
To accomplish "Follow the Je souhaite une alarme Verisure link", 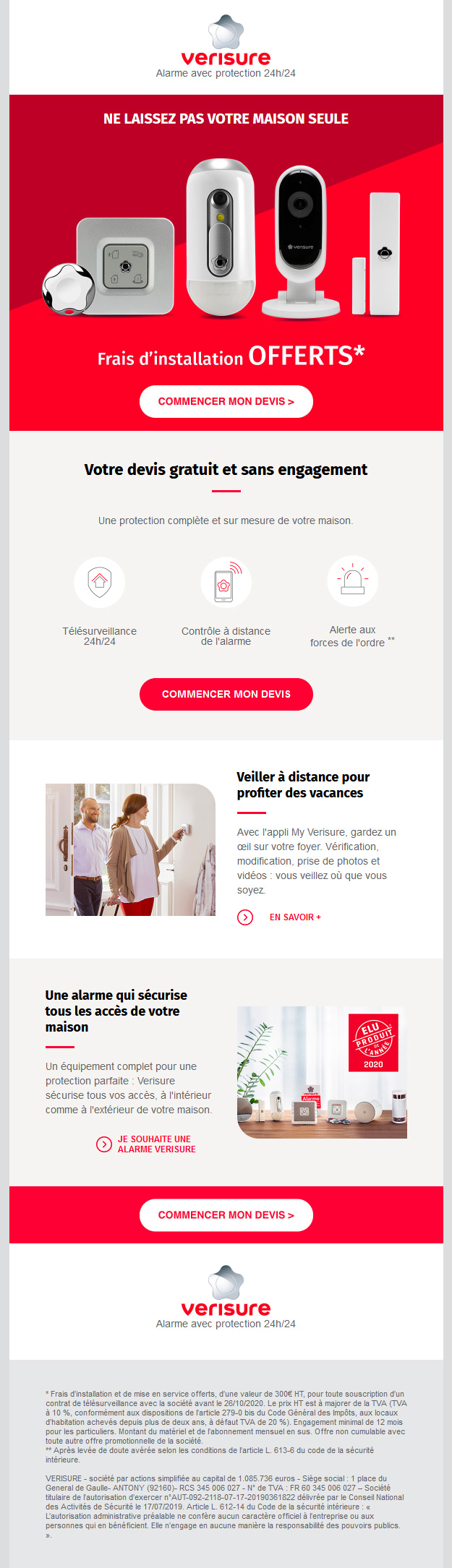I will pyautogui.click(x=156, y=1144).
